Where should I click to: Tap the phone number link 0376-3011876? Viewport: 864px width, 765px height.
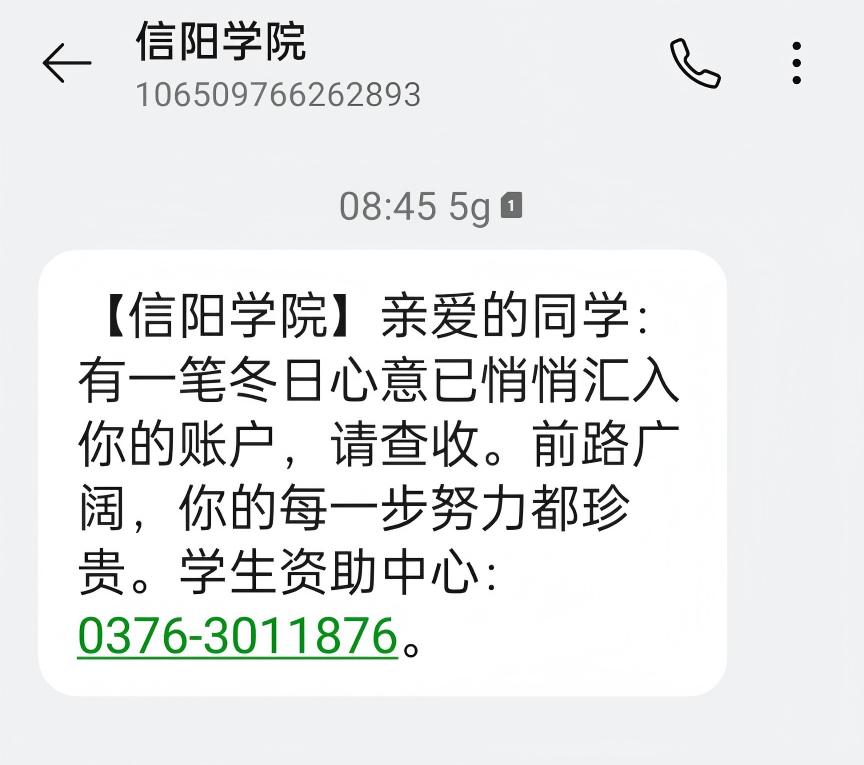click(238, 636)
